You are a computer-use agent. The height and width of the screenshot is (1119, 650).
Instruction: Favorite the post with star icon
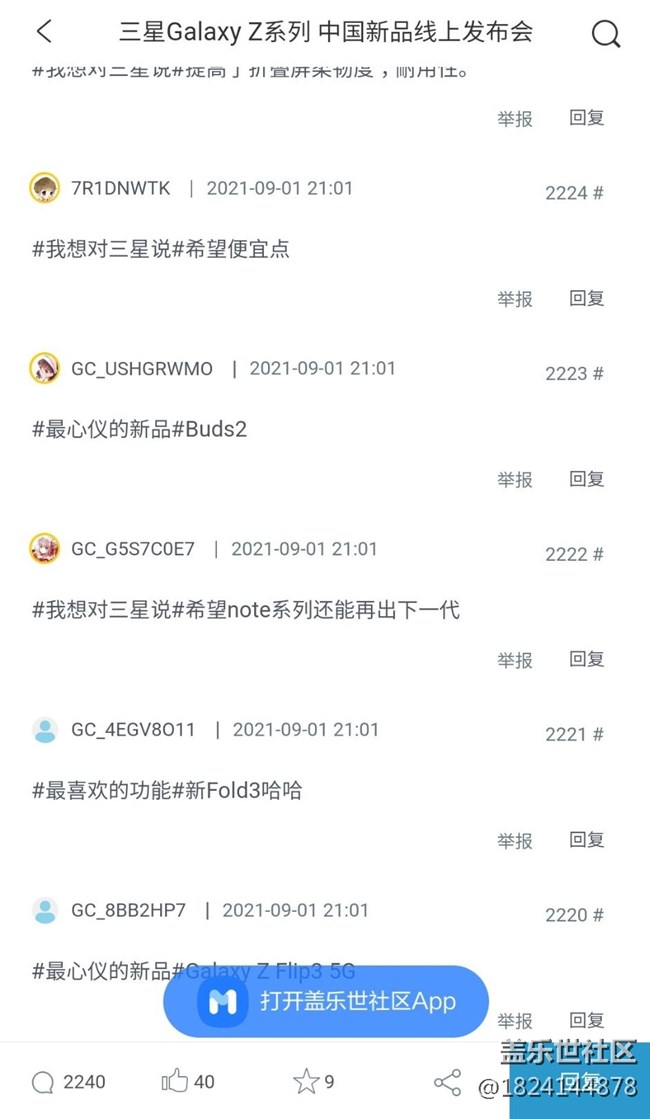(313, 1081)
